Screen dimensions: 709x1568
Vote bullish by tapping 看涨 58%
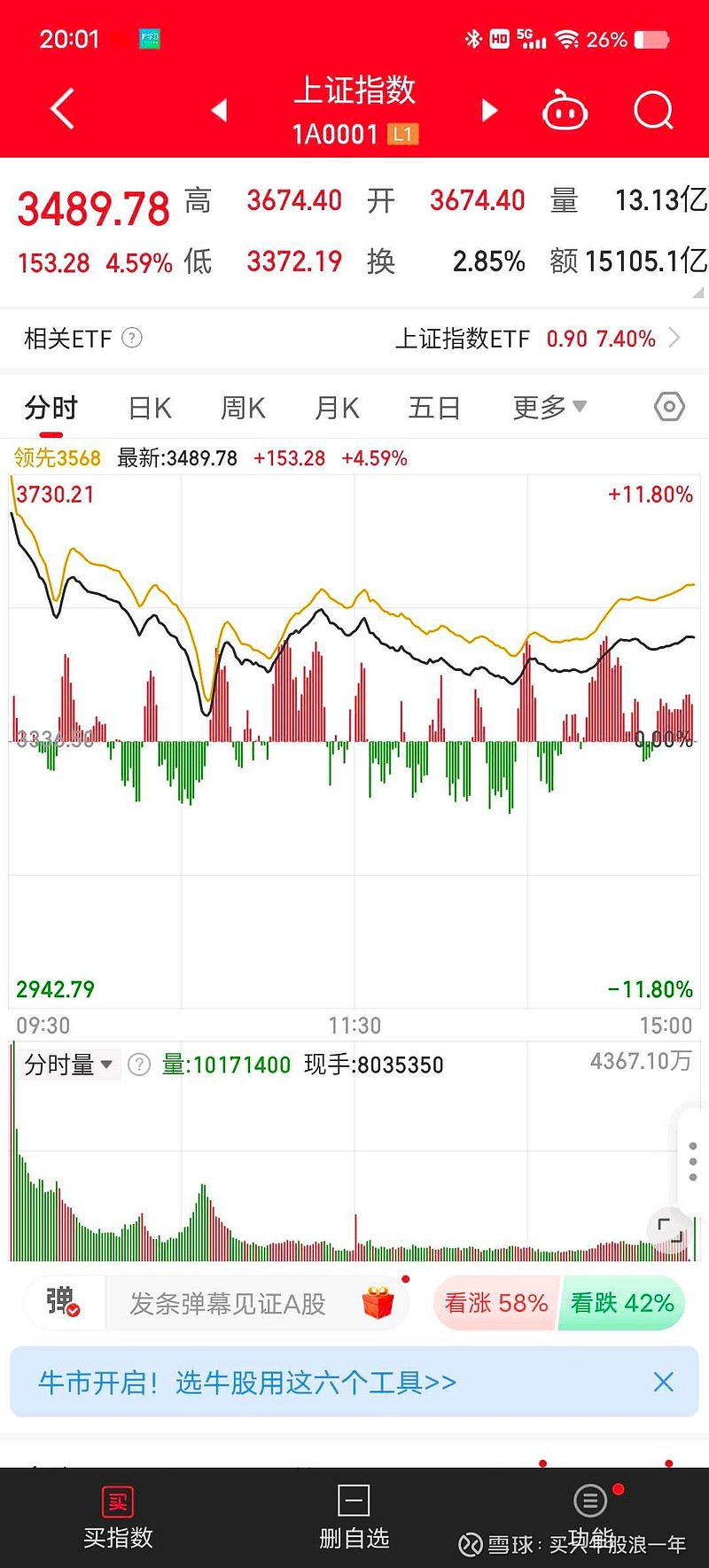click(495, 1303)
